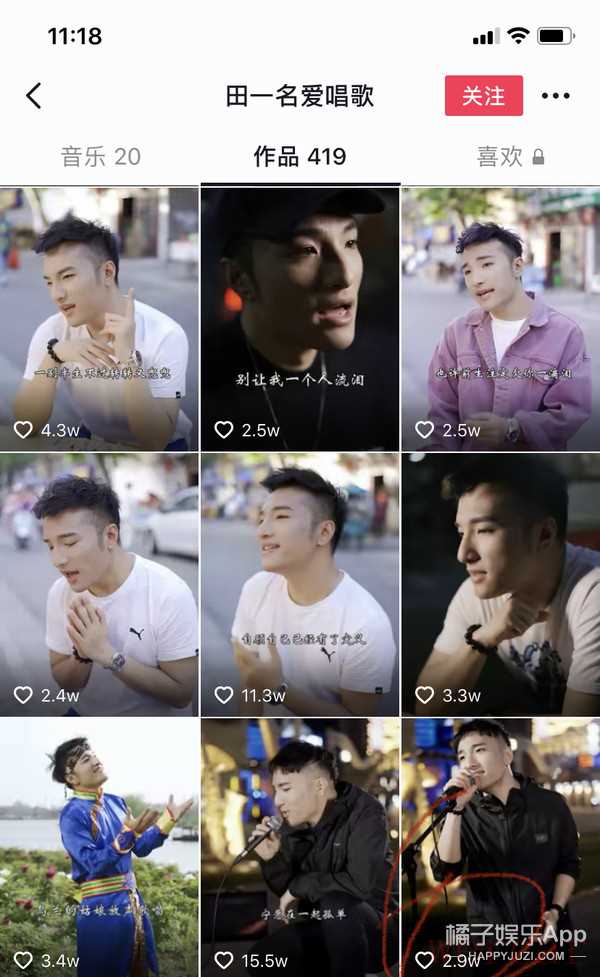
Task: Open the video with 2.9w likes
Action: (500, 848)
